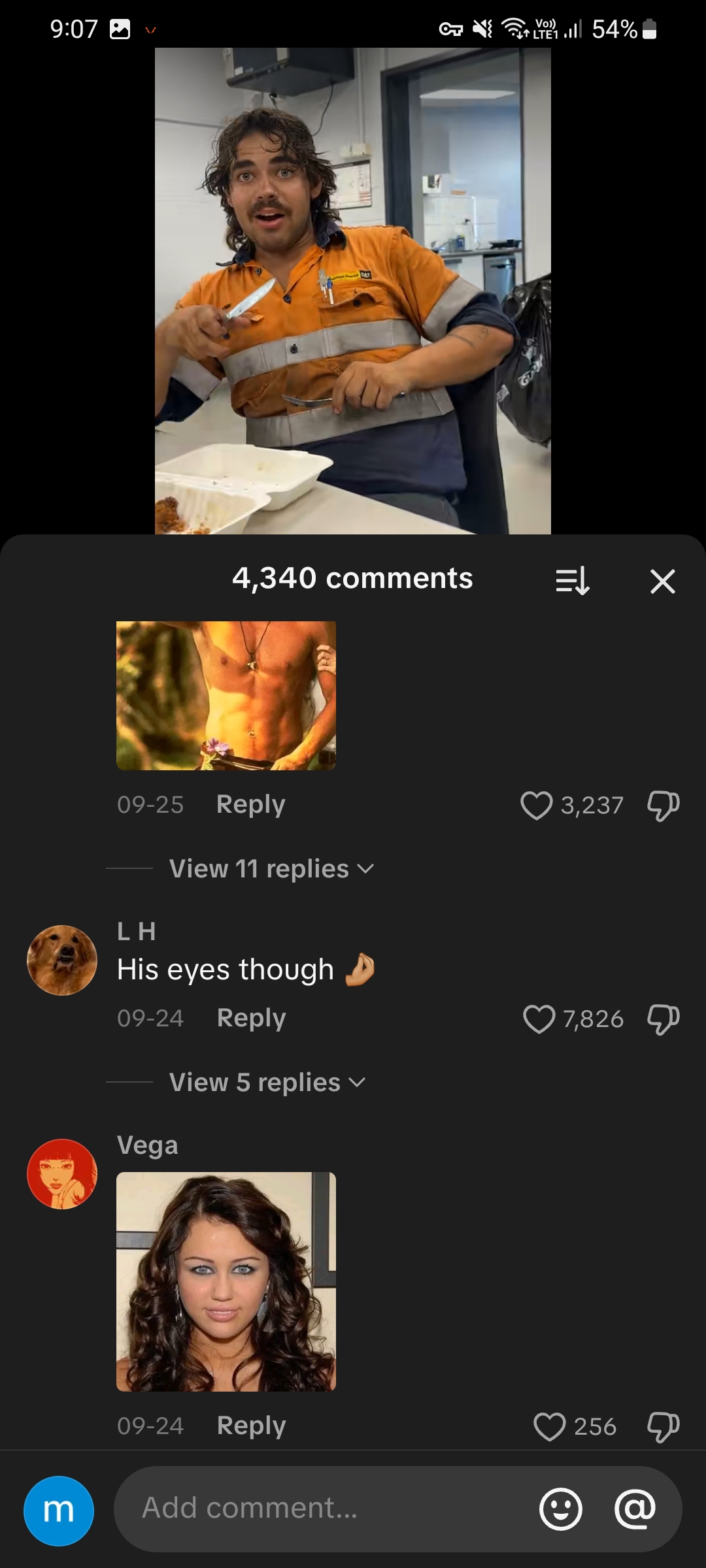Close the comments panel
Viewport: 706px width, 1568px height.
tap(662, 581)
